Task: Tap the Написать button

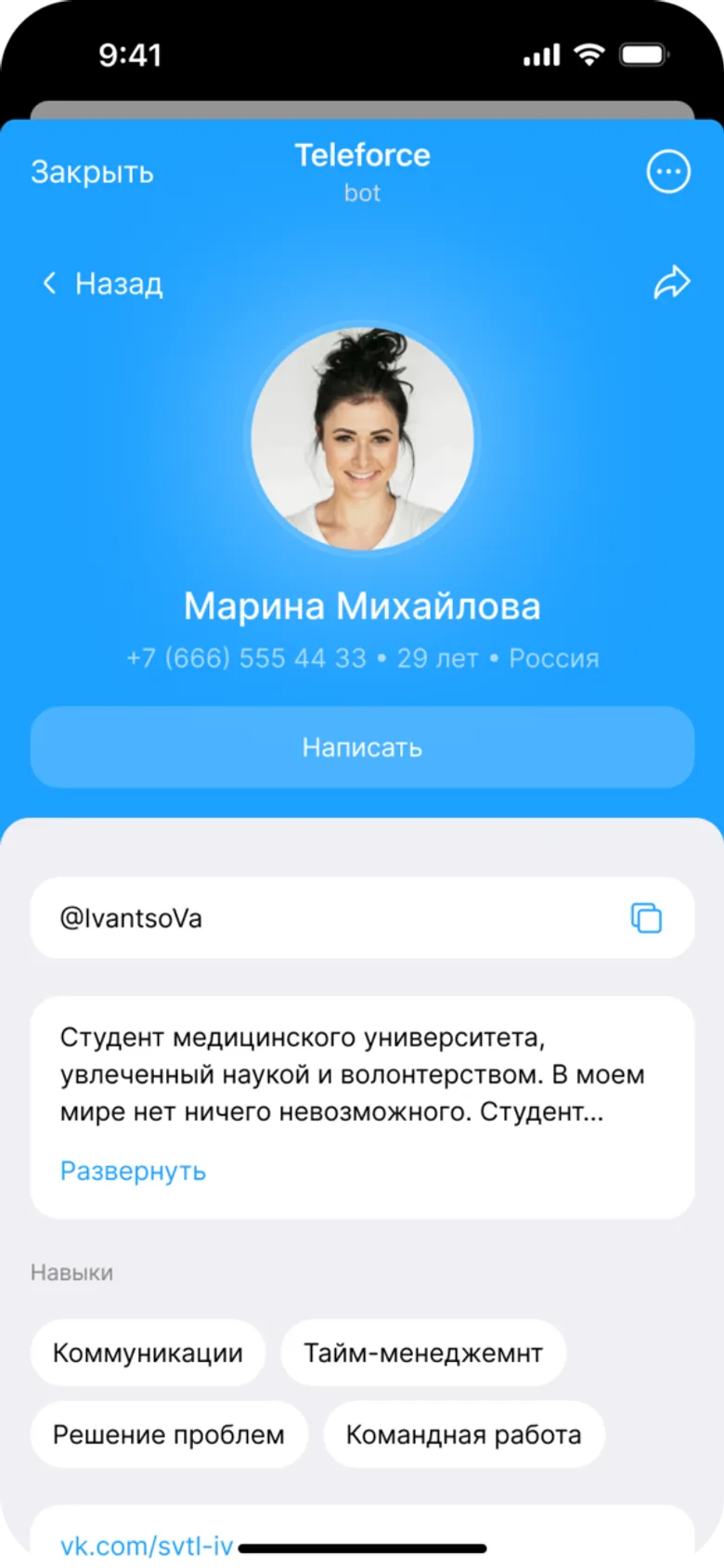Action: [x=362, y=747]
